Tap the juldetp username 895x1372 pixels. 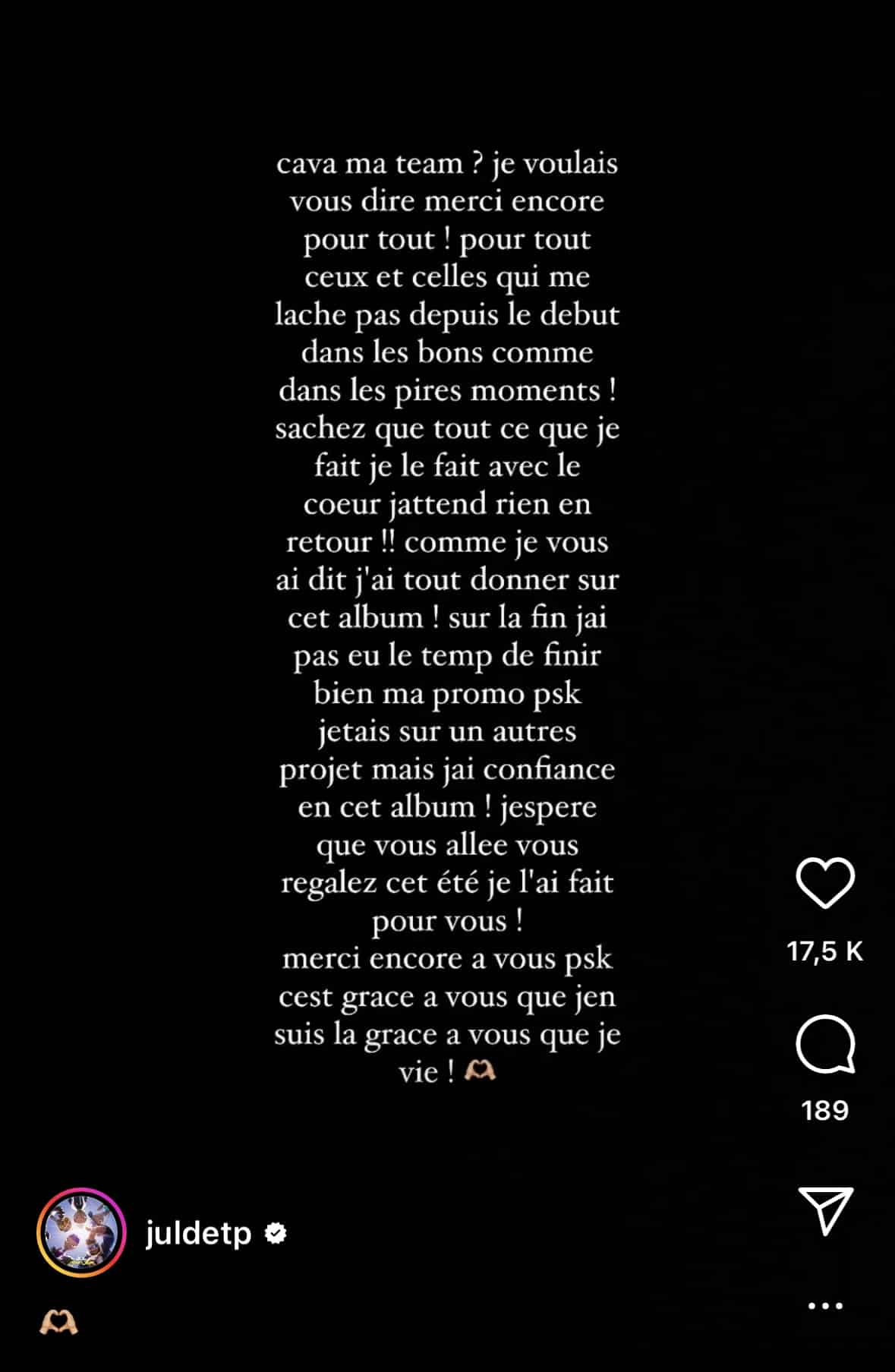(x=199, y=1234)
